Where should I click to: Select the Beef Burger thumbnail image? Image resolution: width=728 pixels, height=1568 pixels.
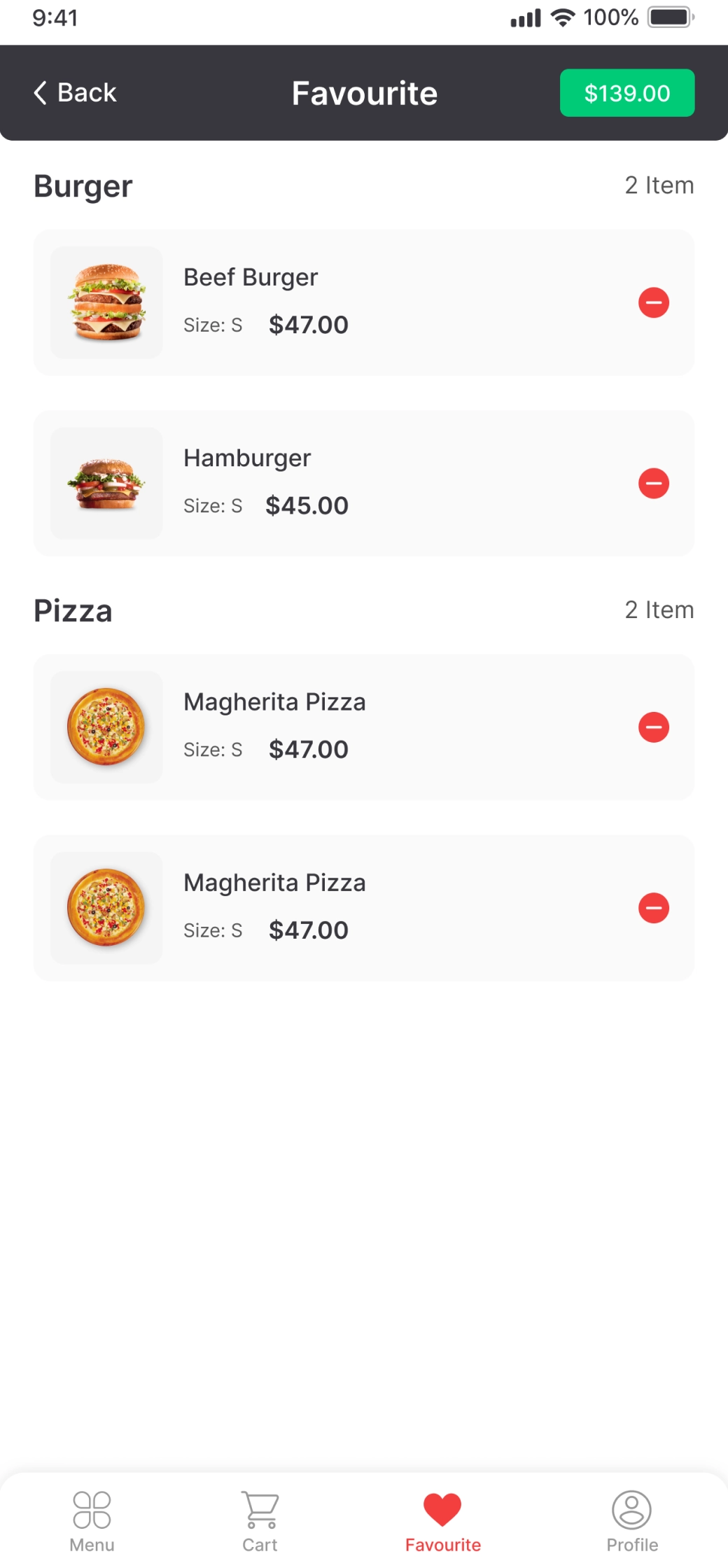click(106, 302)
